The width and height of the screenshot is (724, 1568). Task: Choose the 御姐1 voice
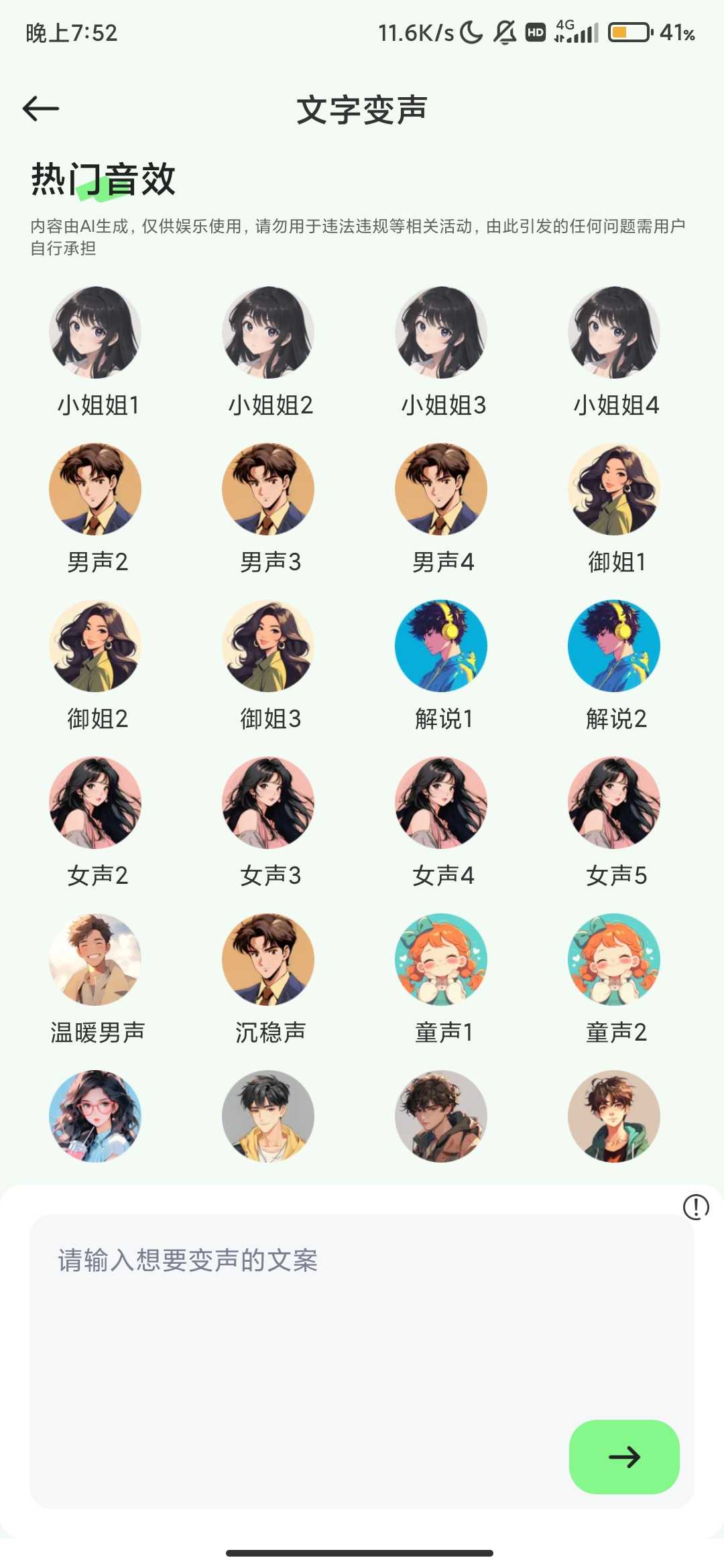(x=614, y=490)
